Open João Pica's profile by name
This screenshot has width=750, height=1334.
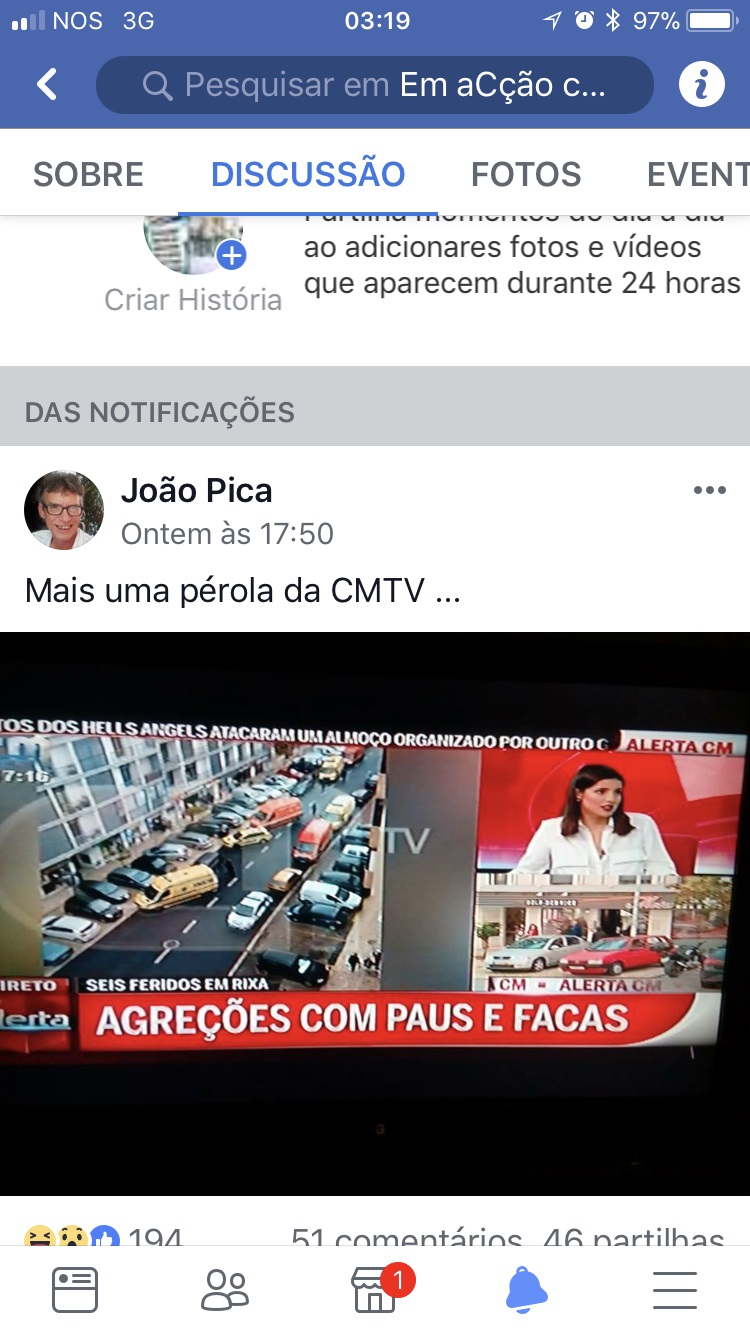(x=196, y=491)
